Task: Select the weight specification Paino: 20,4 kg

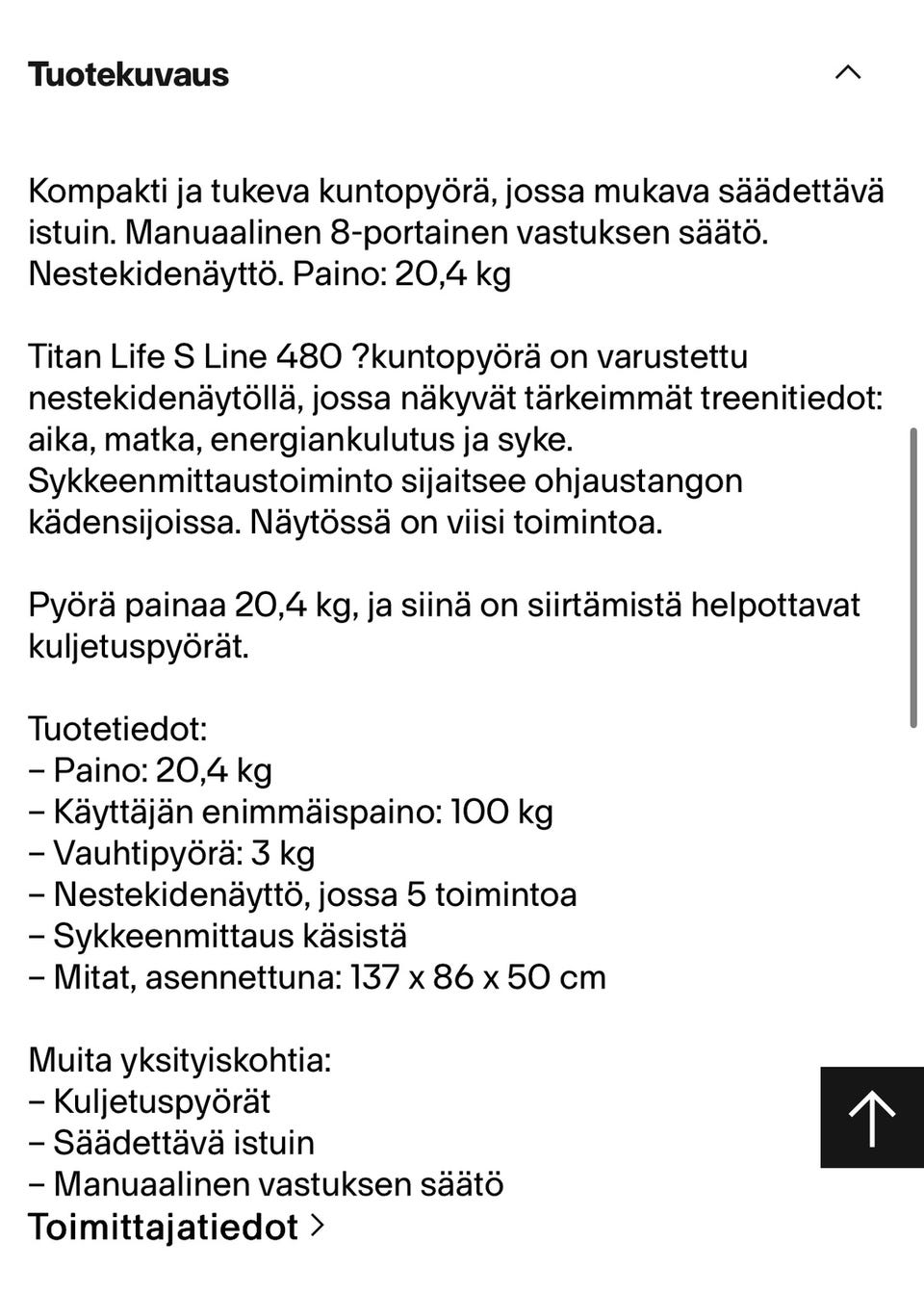Action: [151, 770]
